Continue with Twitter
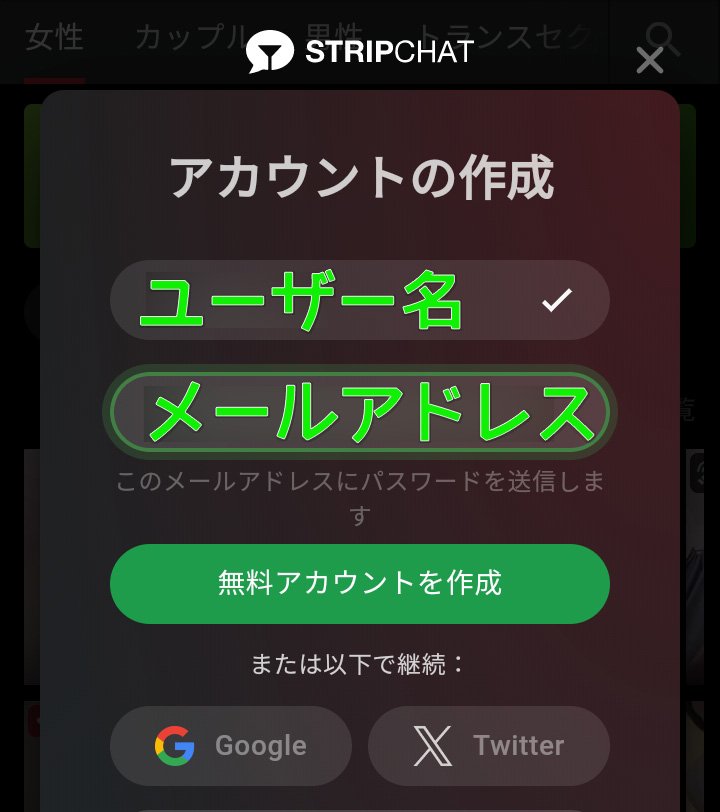 [x=489, y=746]
